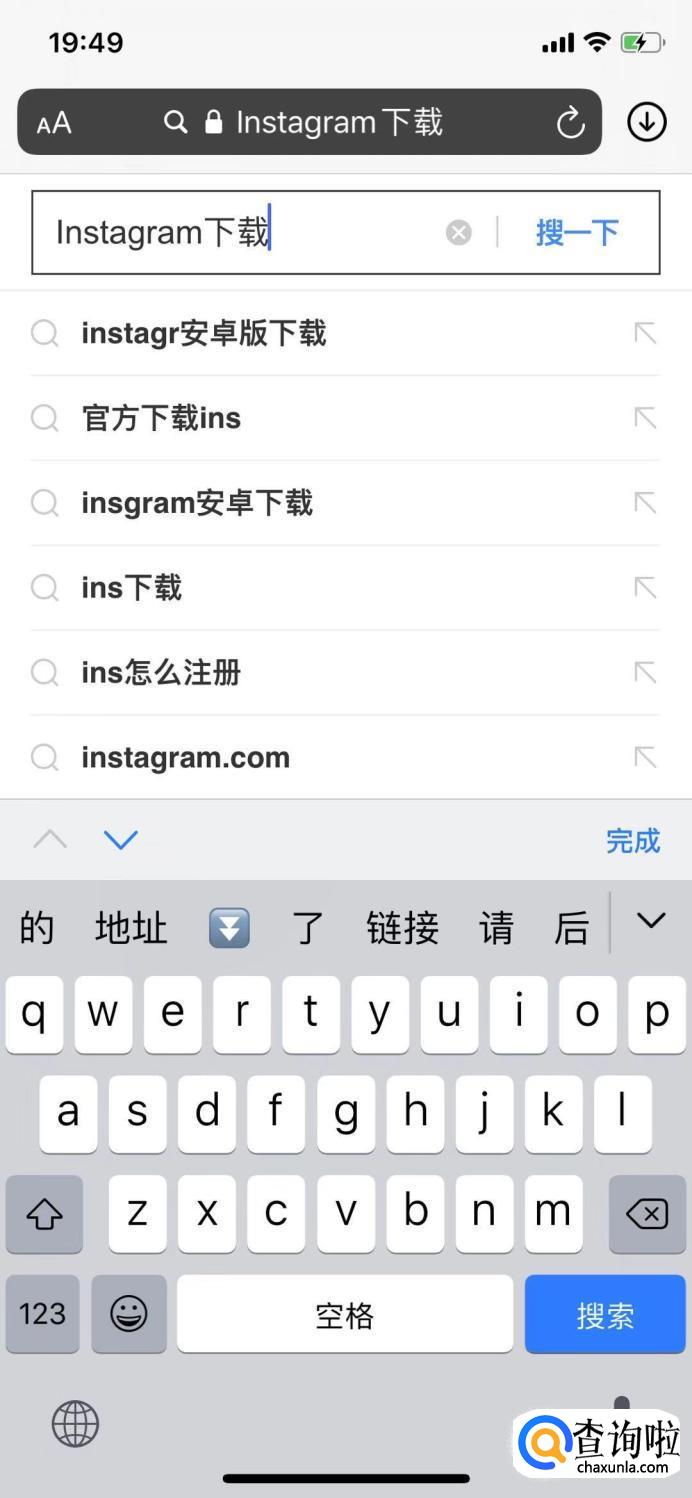692x1498 pixels.
Task: Select the suggestion instagr安卓版下载
Action: (344, 333)
